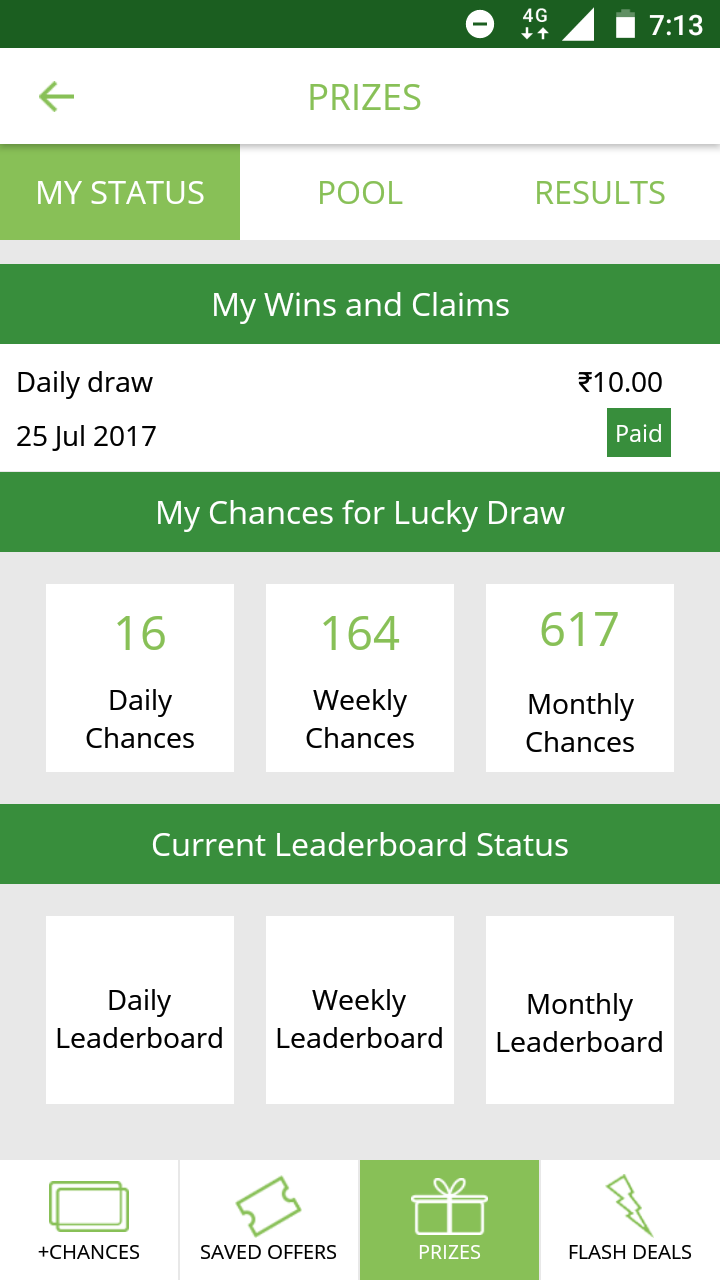View the Monthly Leaderboard
The height and width of the screenshot is (1280, 720).
580,1010
